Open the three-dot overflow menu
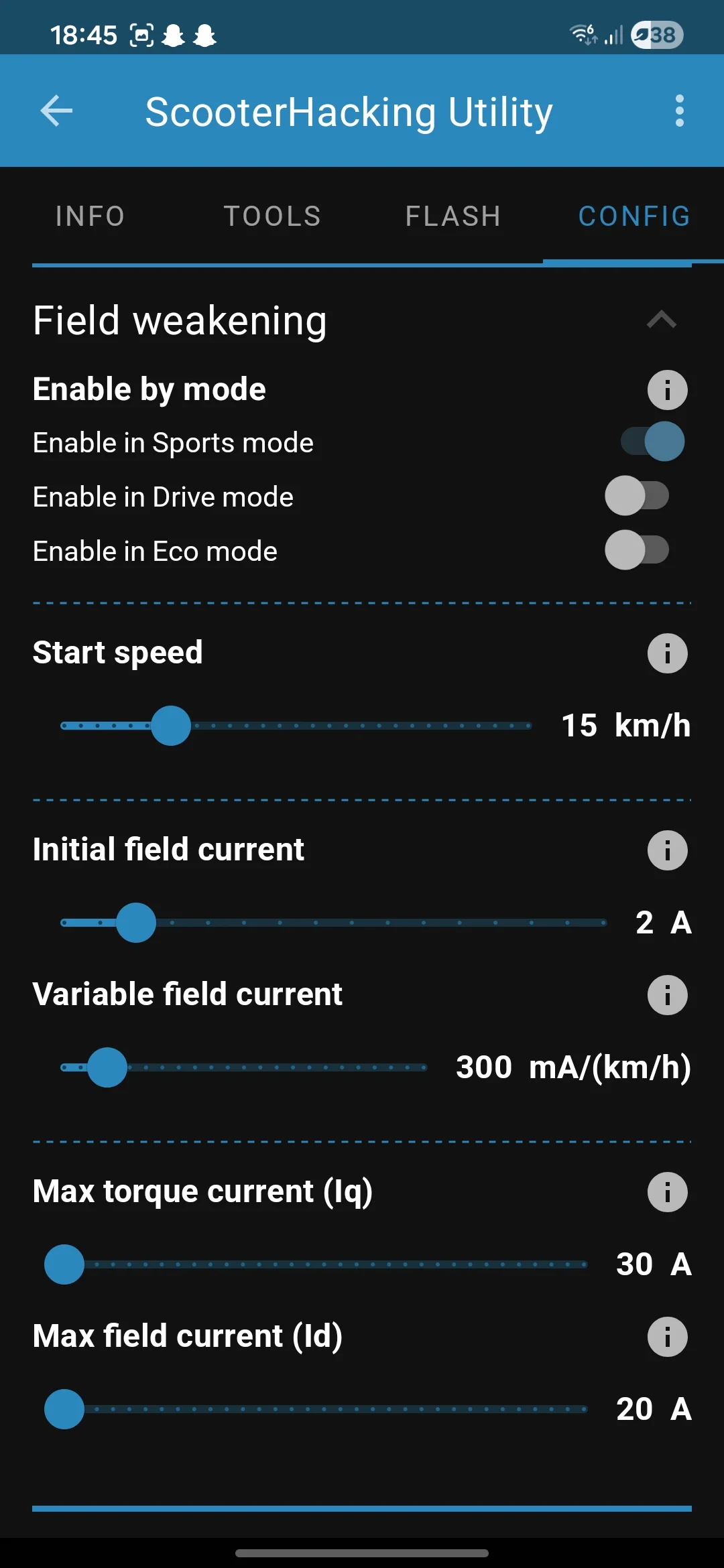Screen dimensions: 724x1568 (x=679, y=111)
